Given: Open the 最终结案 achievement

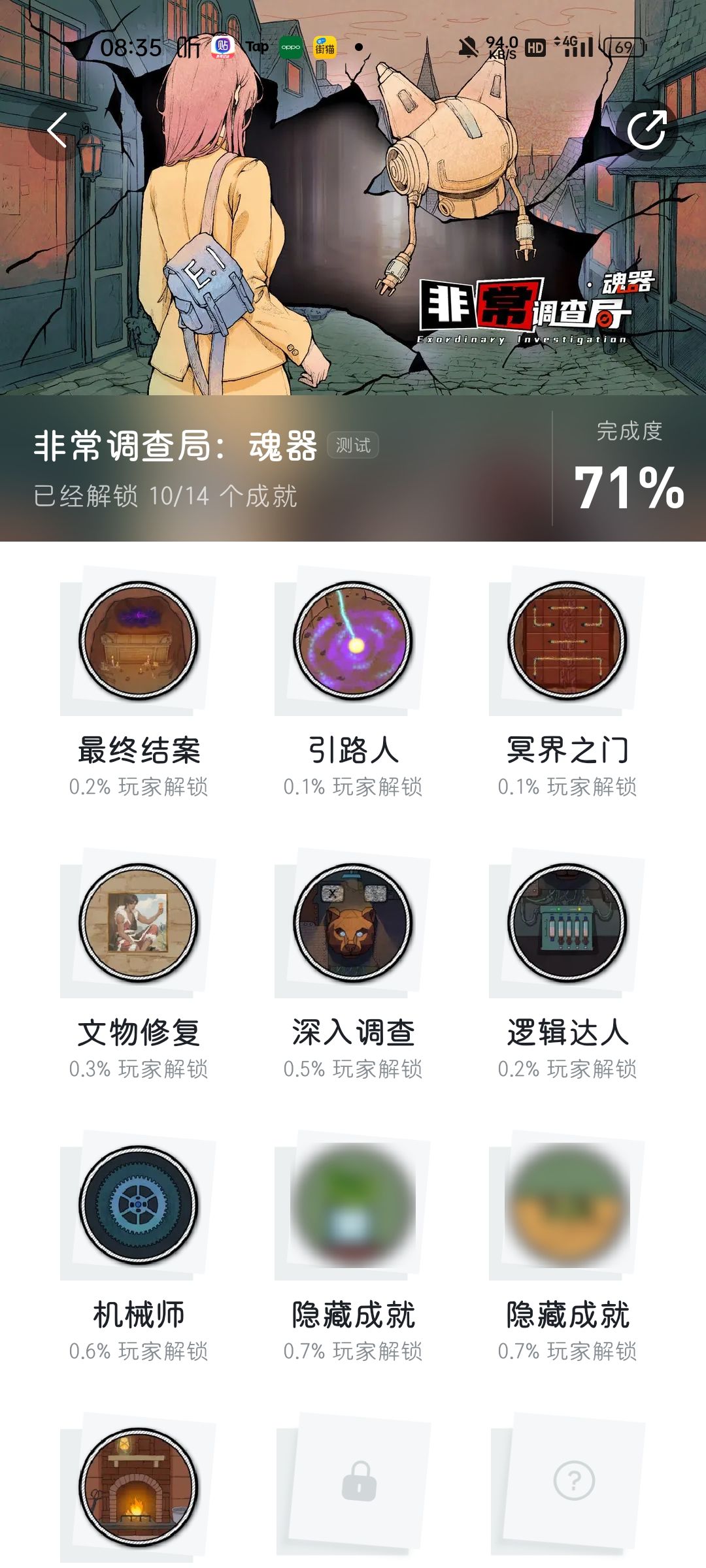Looking at the screenshot, I should coord(138,641).
